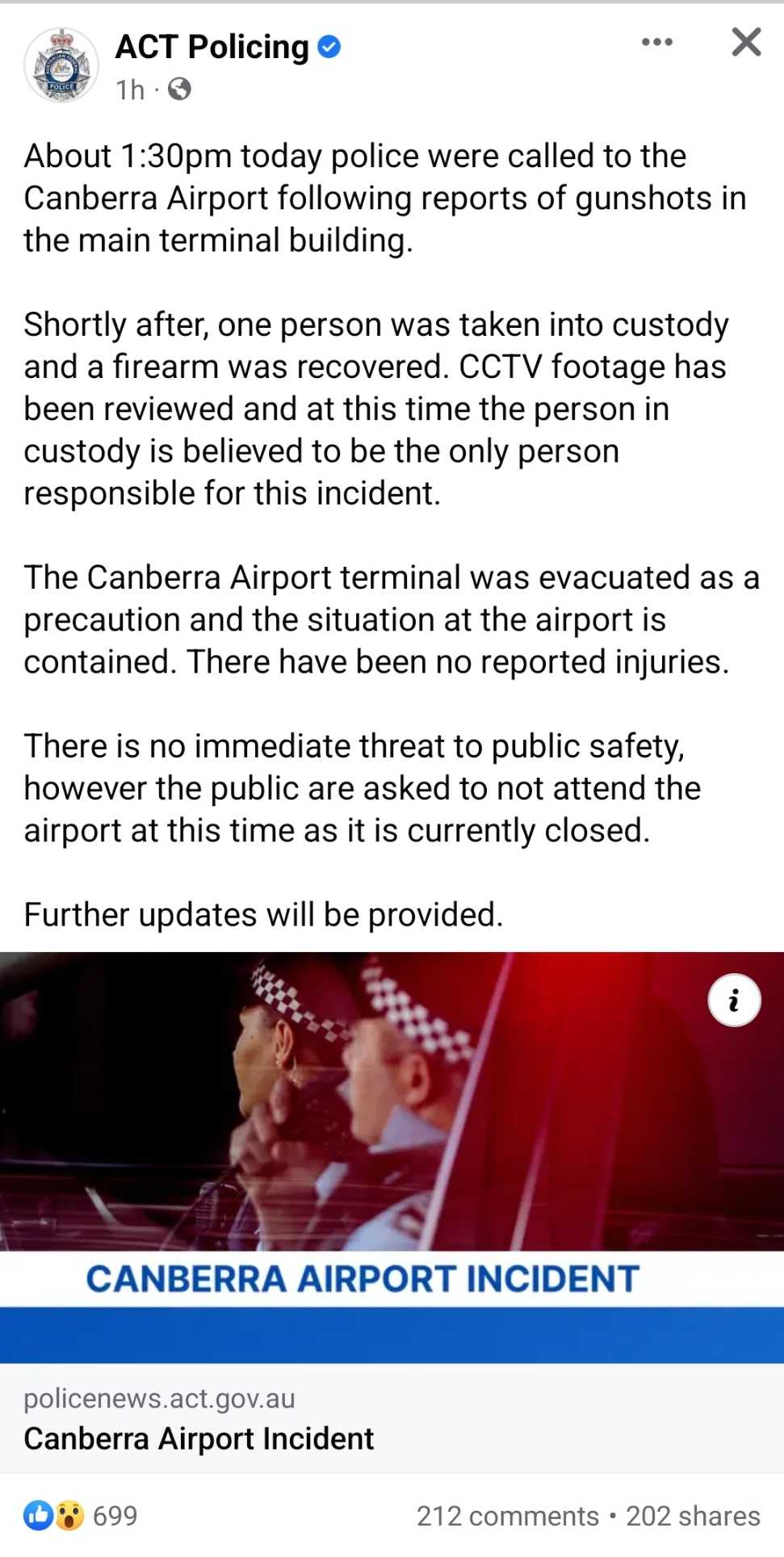Viewport: 784px width, 1557px height.
Task: Close the post with the X
Action: pyautogui.click(x=746, y=42)
